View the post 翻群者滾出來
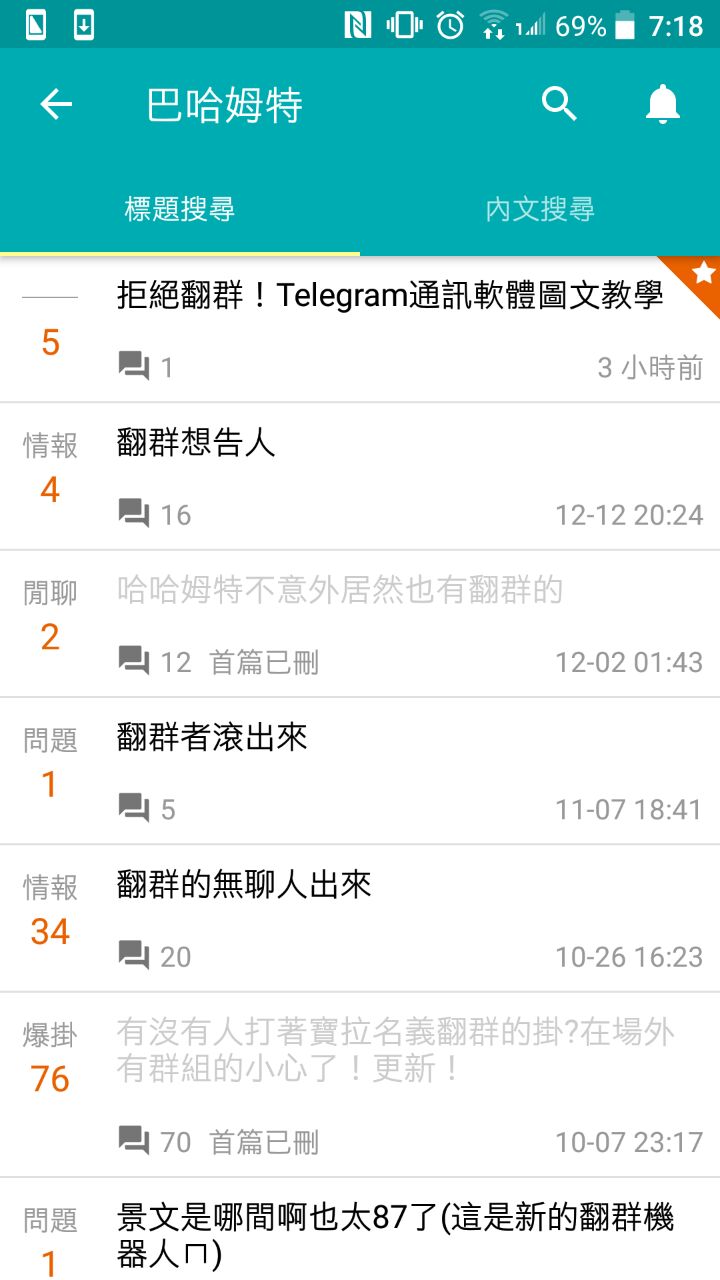This screenshot has width=720, height=1280. point(212,738)
